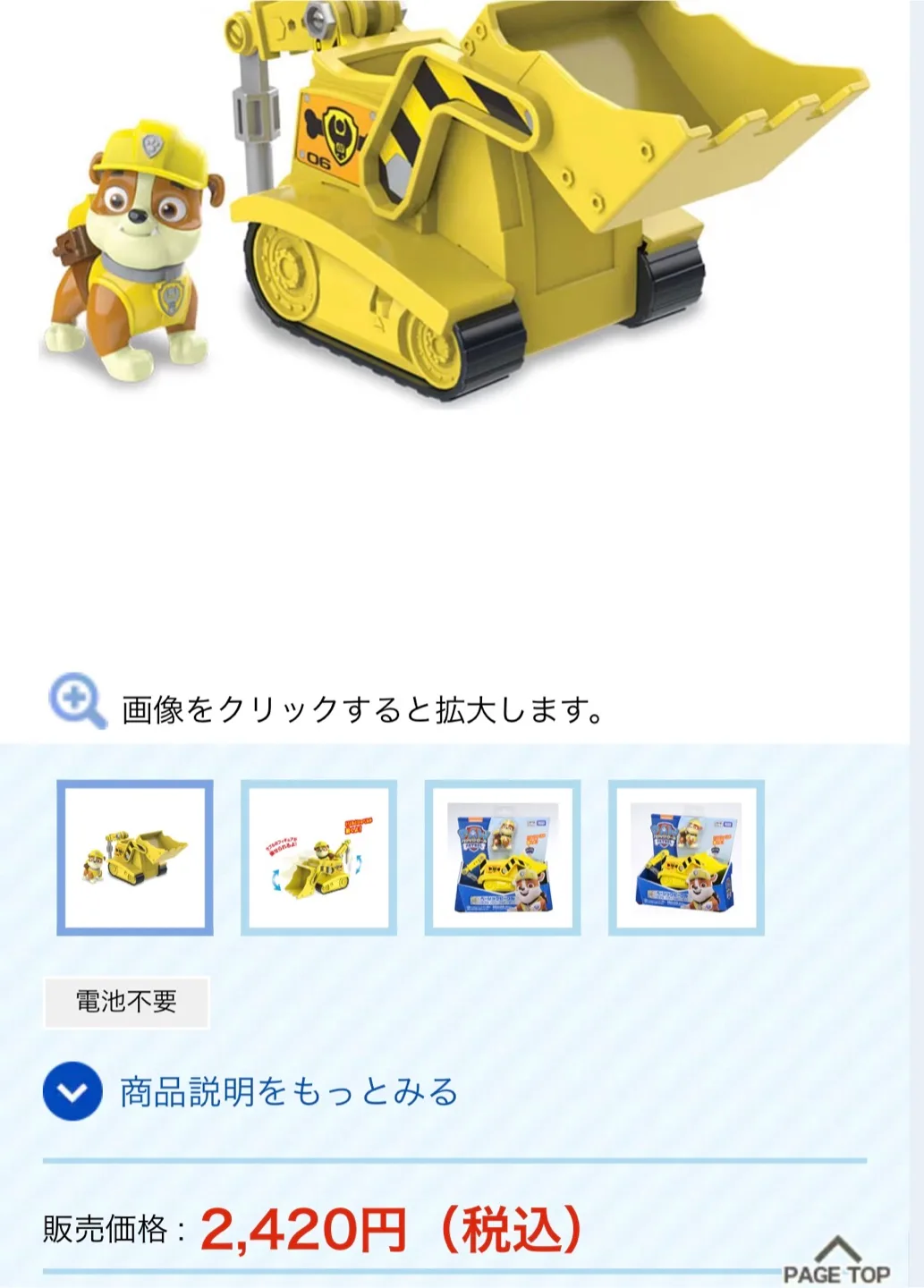Image resolution: width=924 pixels, height=1288 pixels.
Task: Select the second thumbnail showing scoop movement
Action: coord(318,858)
